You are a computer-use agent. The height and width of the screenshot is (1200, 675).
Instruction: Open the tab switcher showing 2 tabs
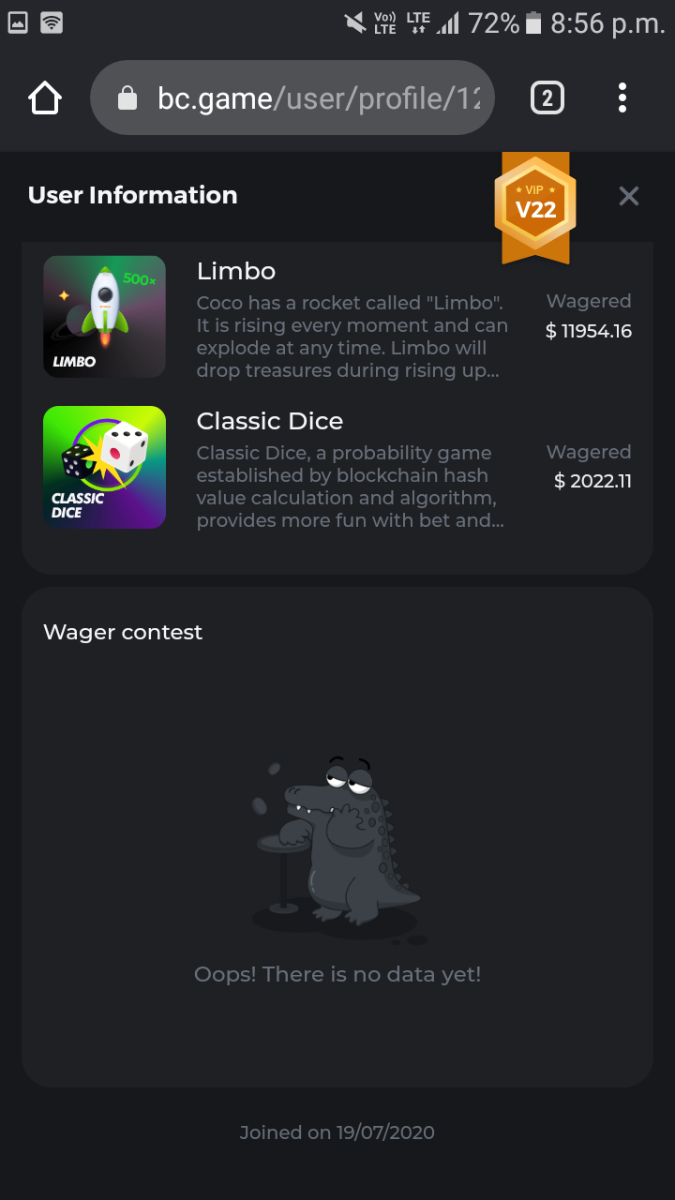546,98
